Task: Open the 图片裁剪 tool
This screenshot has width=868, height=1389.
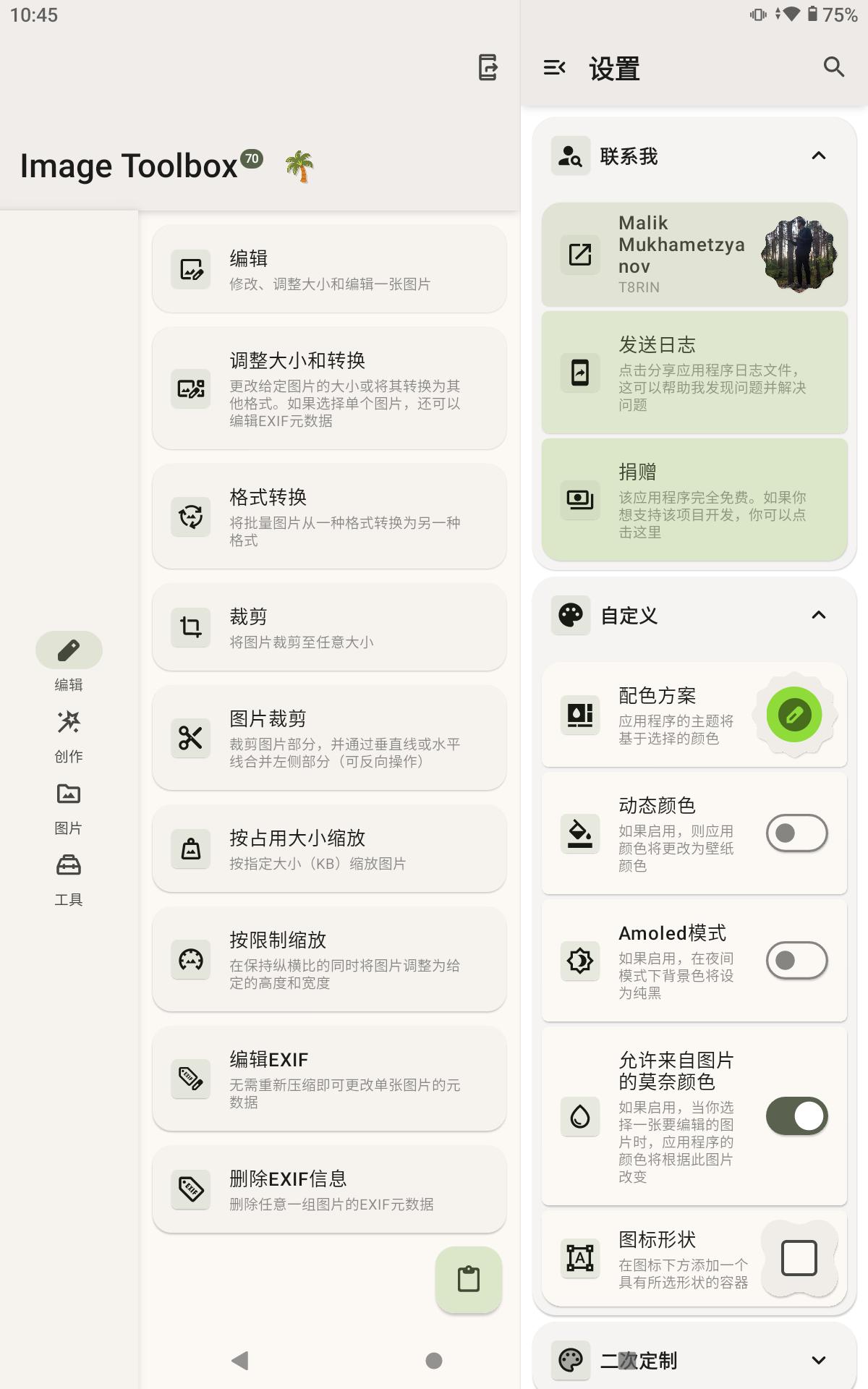Action: point(329,738)
